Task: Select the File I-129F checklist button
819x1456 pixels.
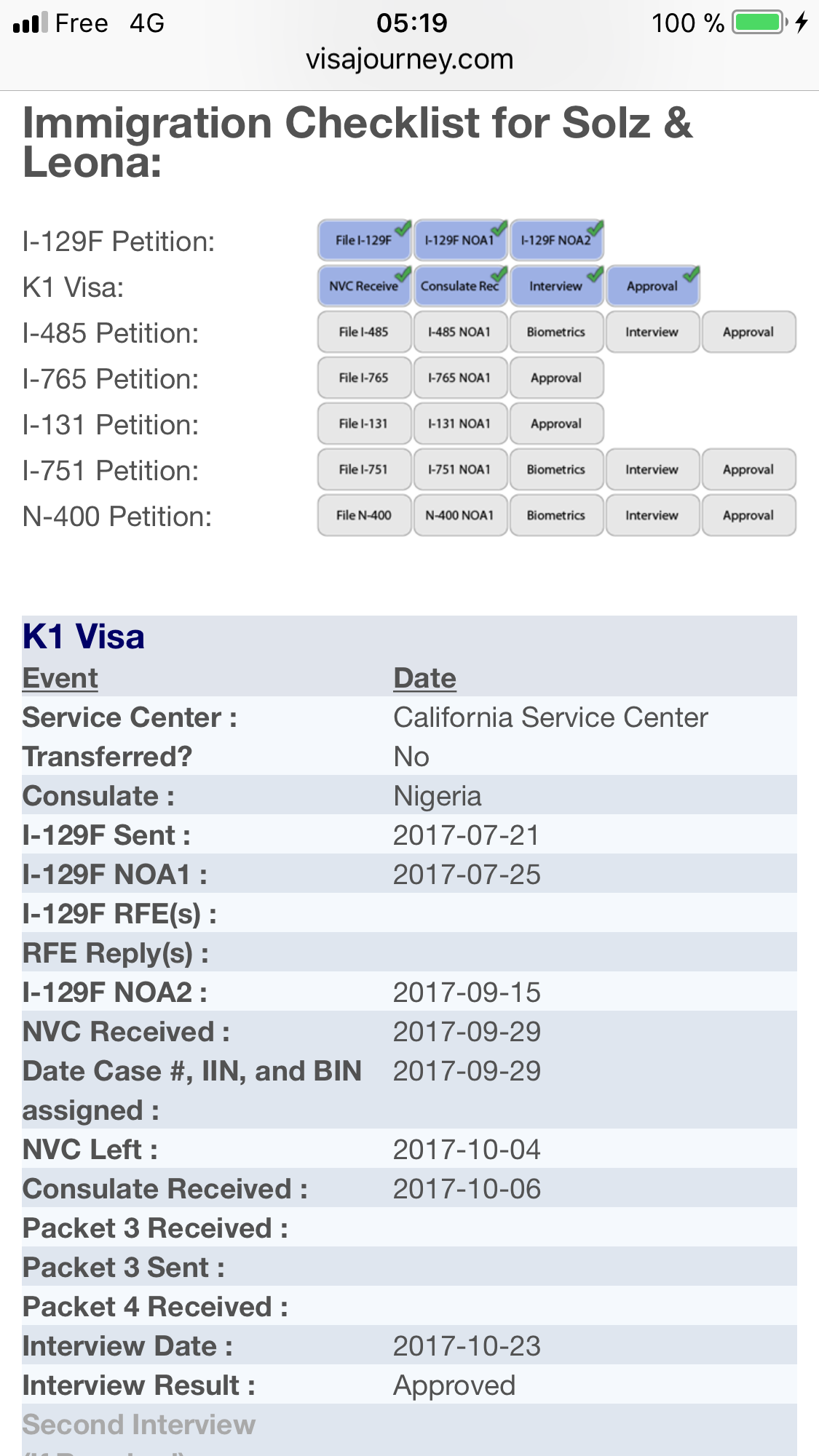Action: click(x=364, y=240)
